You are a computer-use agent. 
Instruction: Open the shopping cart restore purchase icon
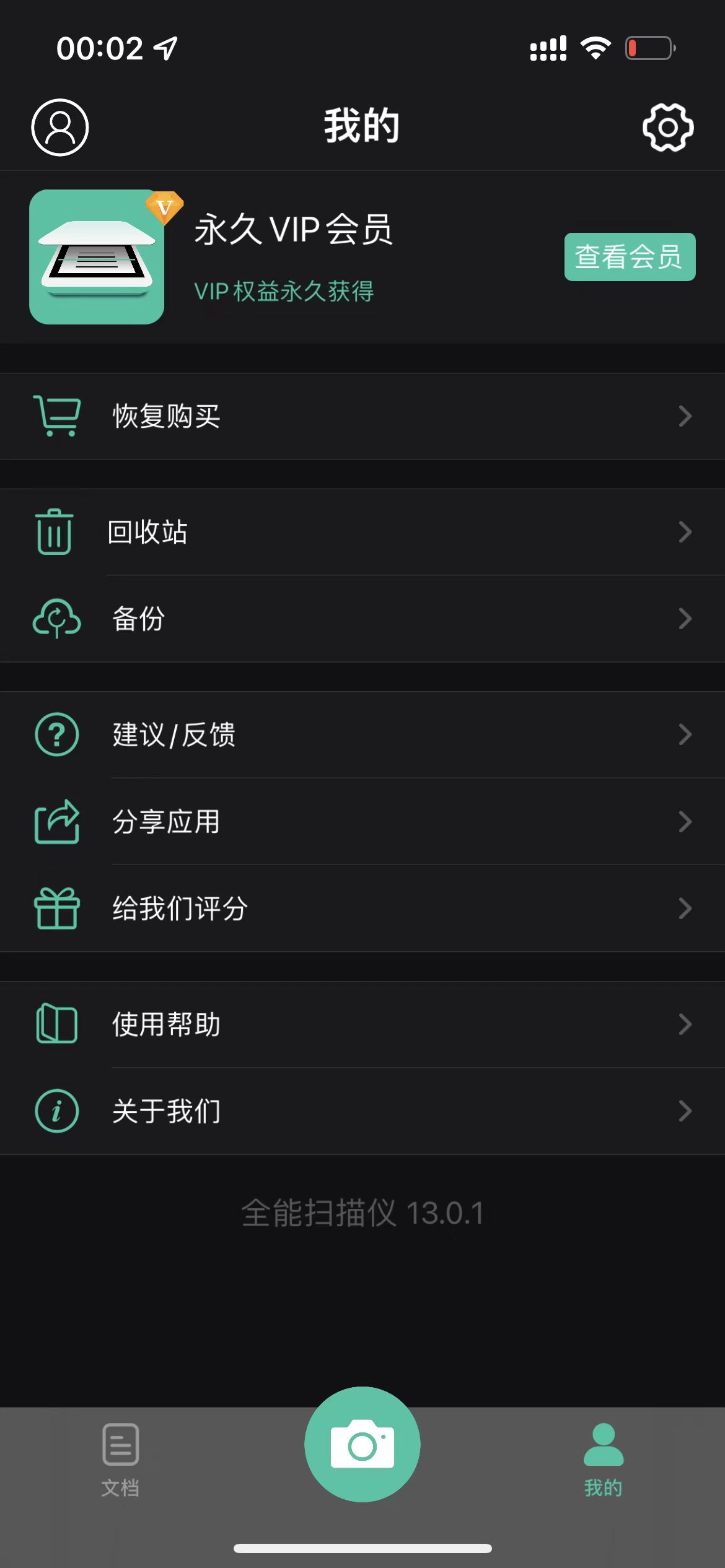click(56, 416)
